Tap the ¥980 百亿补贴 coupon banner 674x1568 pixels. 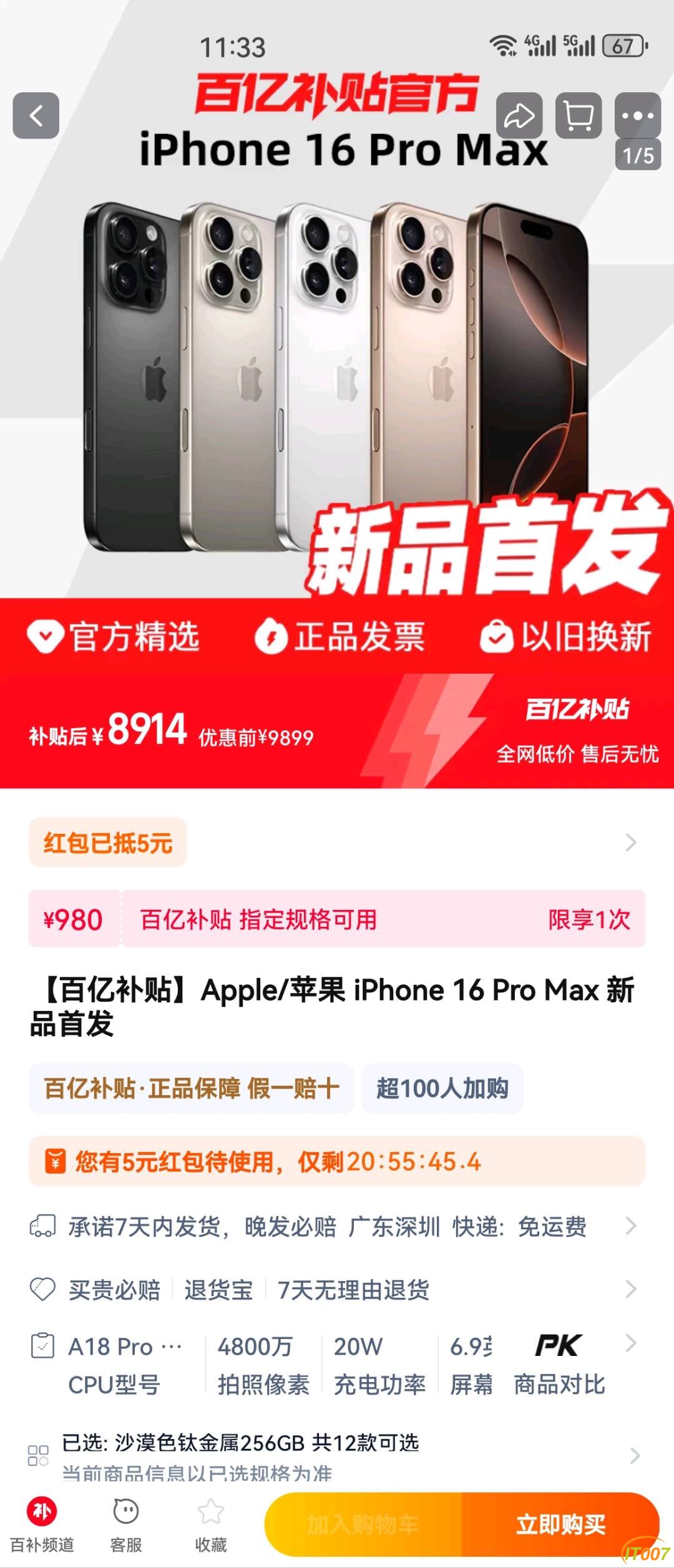[x=337, y=919]
